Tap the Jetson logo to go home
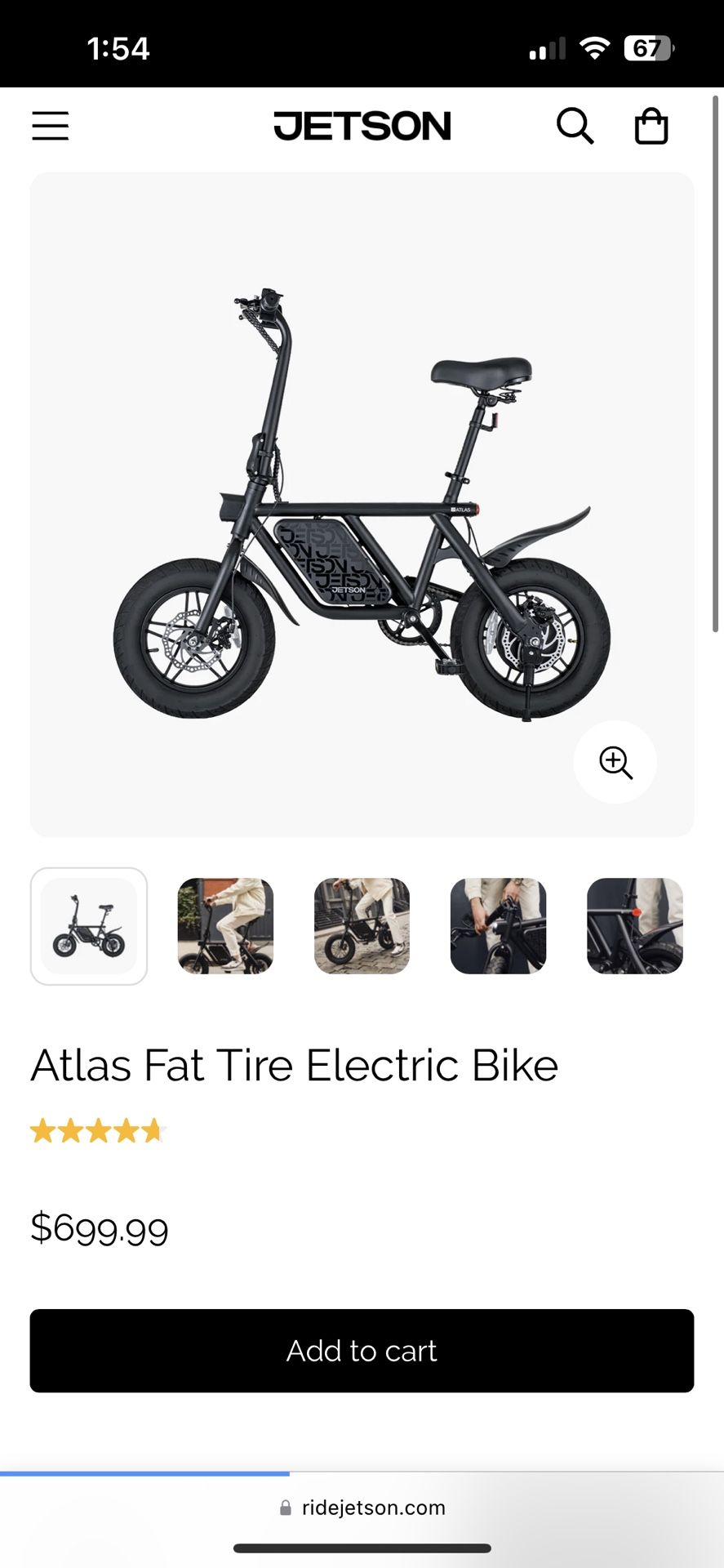724x1568 pixels. [x=362, y=126]
